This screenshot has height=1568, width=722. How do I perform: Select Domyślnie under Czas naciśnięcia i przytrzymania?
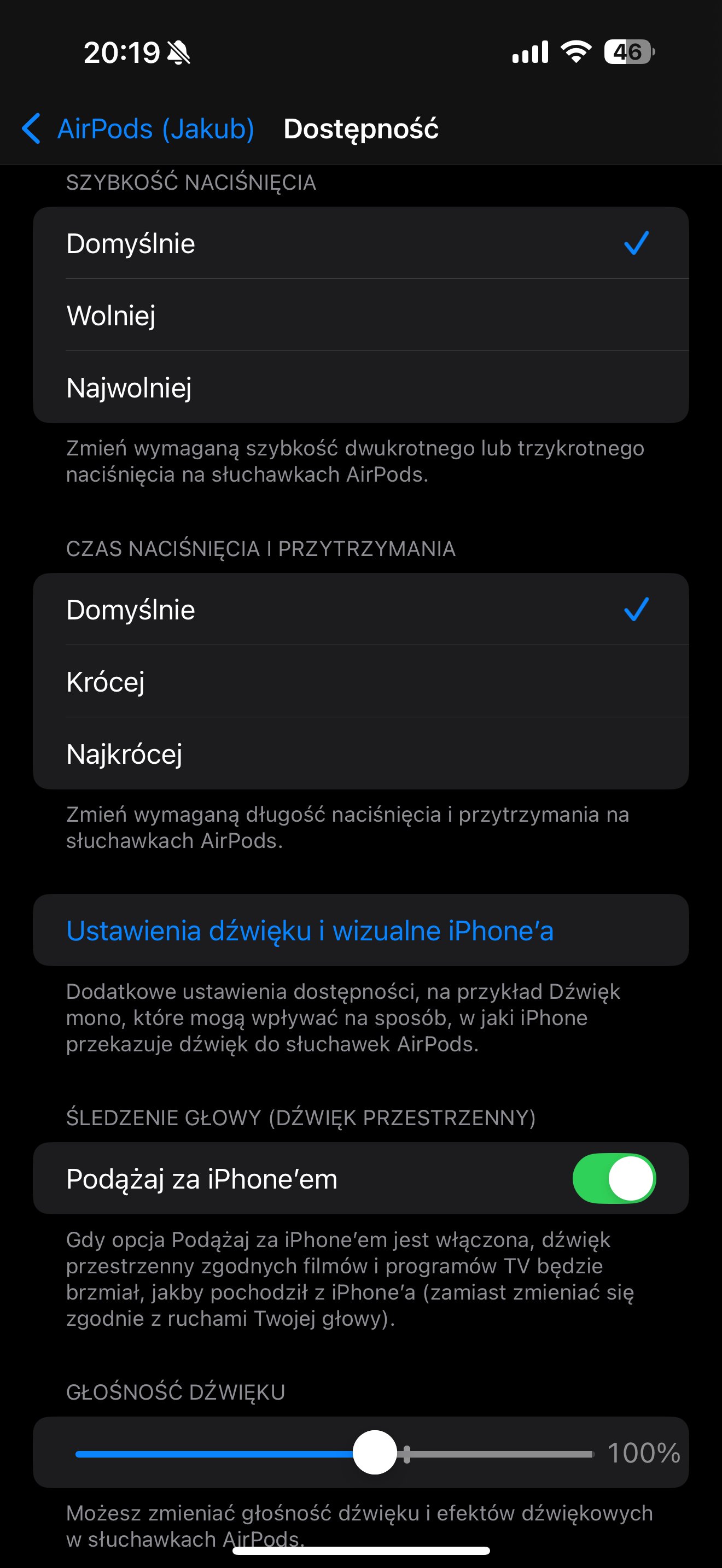[360, 609]
